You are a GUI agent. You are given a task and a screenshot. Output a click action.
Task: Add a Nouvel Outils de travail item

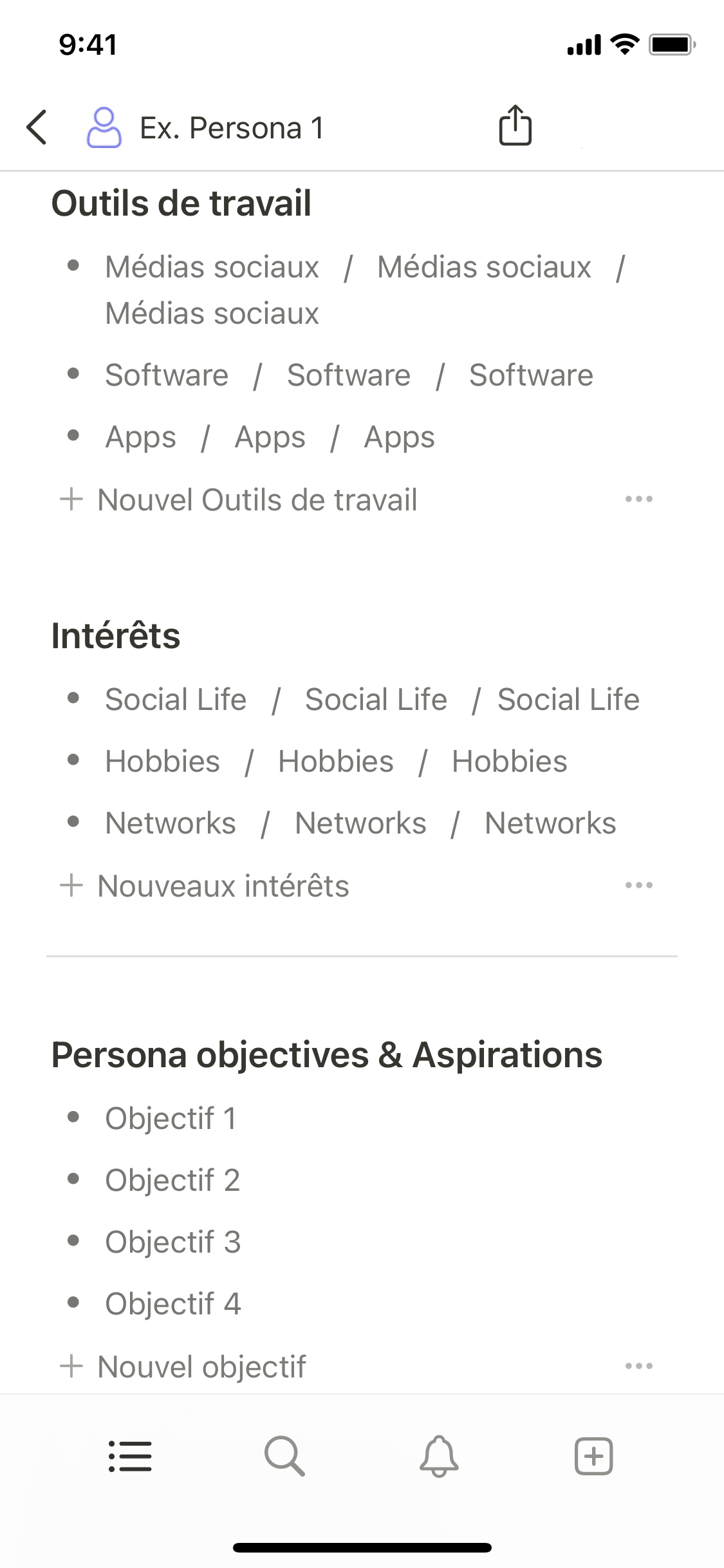pos(238,500)
